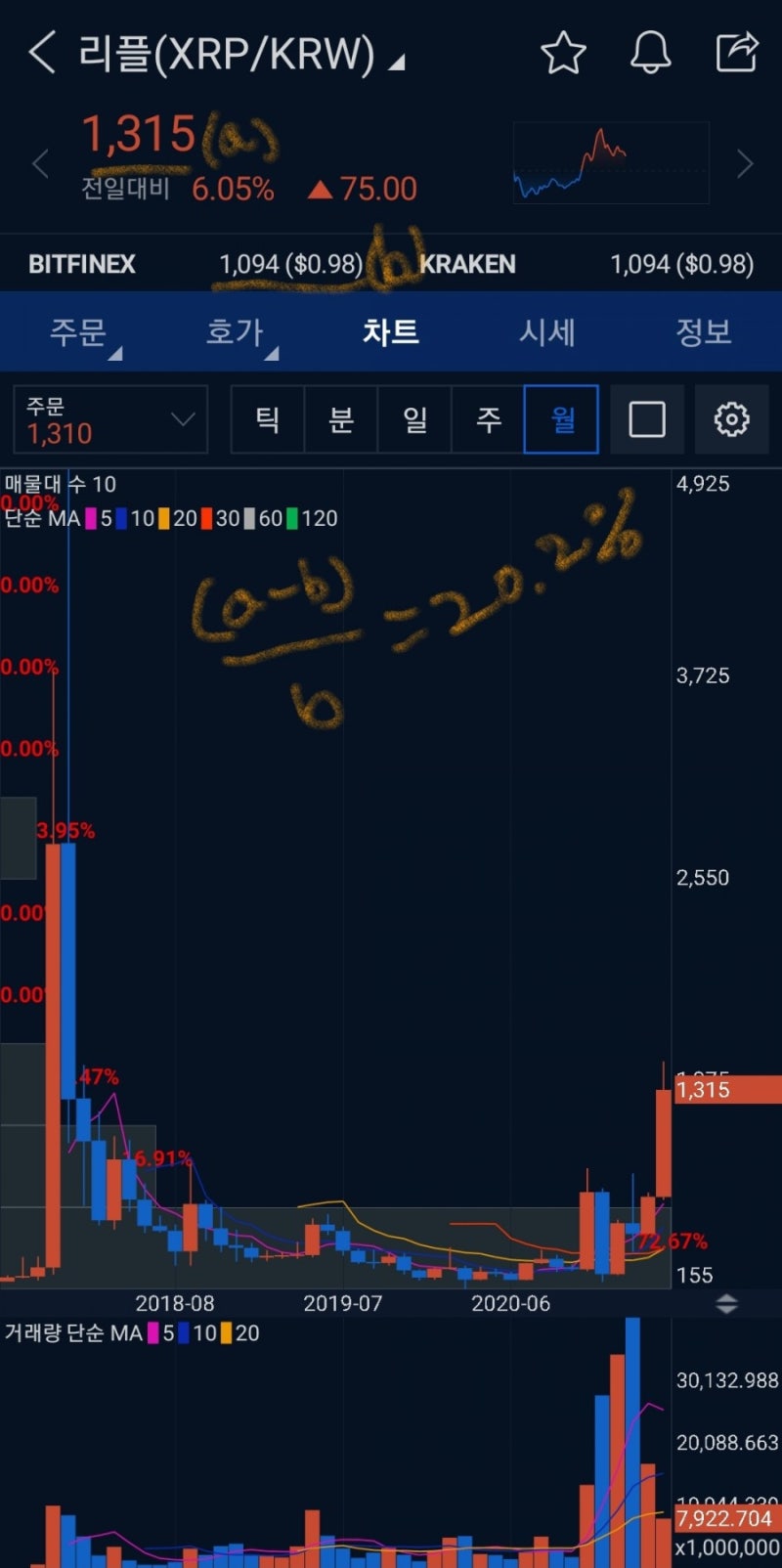
Task: Add XRP/KRW to favorites with the star
Action: click(563, 52)
